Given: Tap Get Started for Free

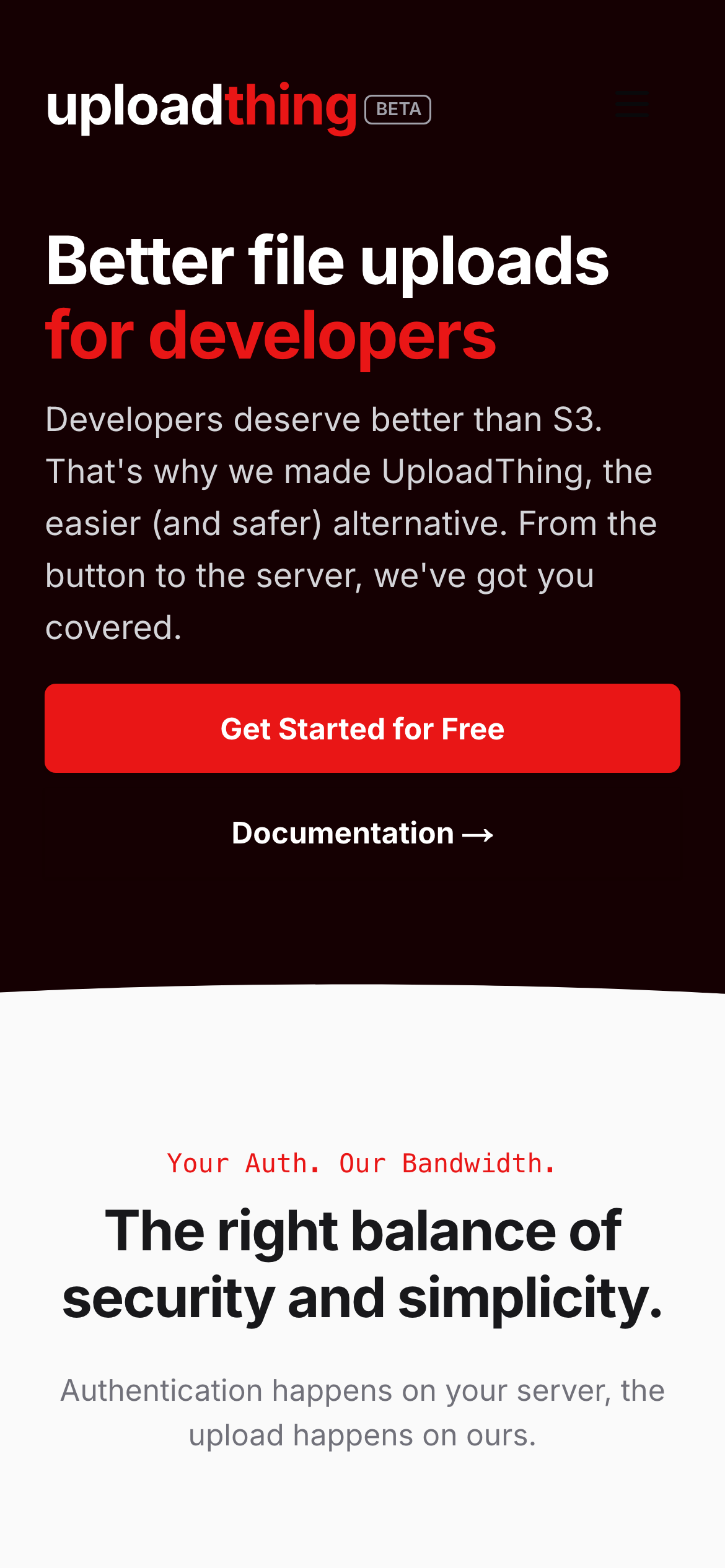Looking at the screenshot, I should click(362, 728).
